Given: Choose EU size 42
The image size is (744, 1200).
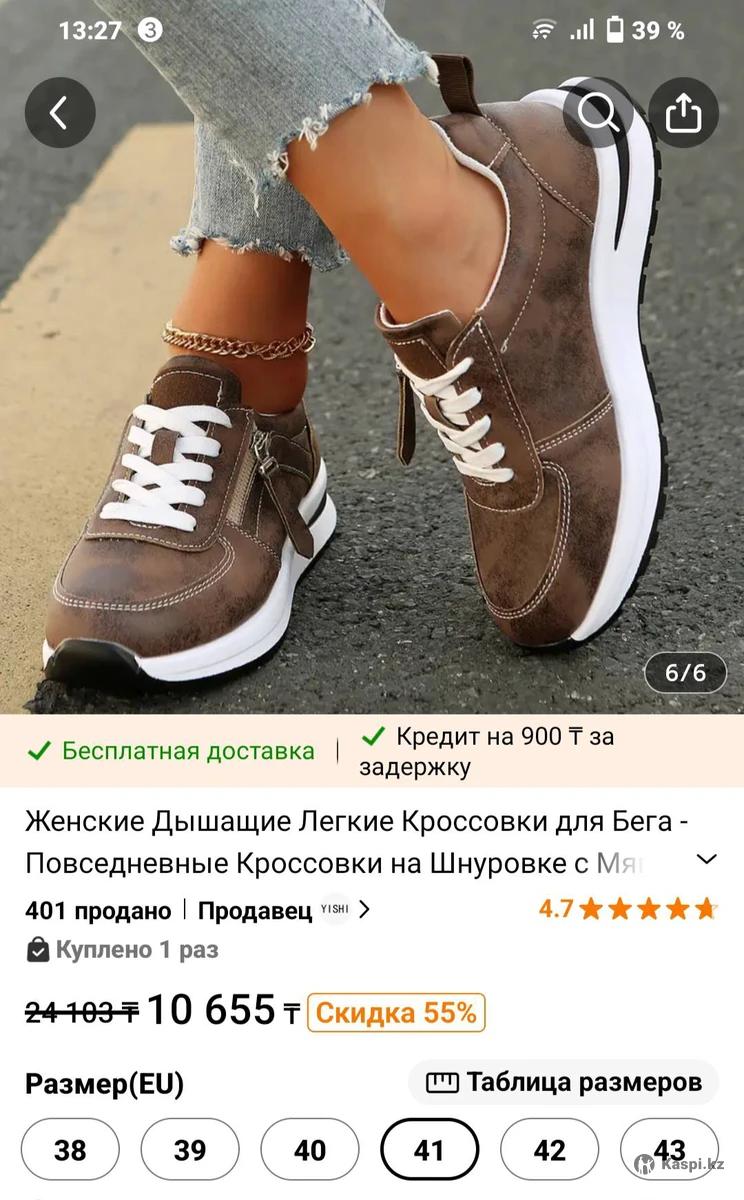Looking at the screenshot, I should click(x=549, y=1150).
